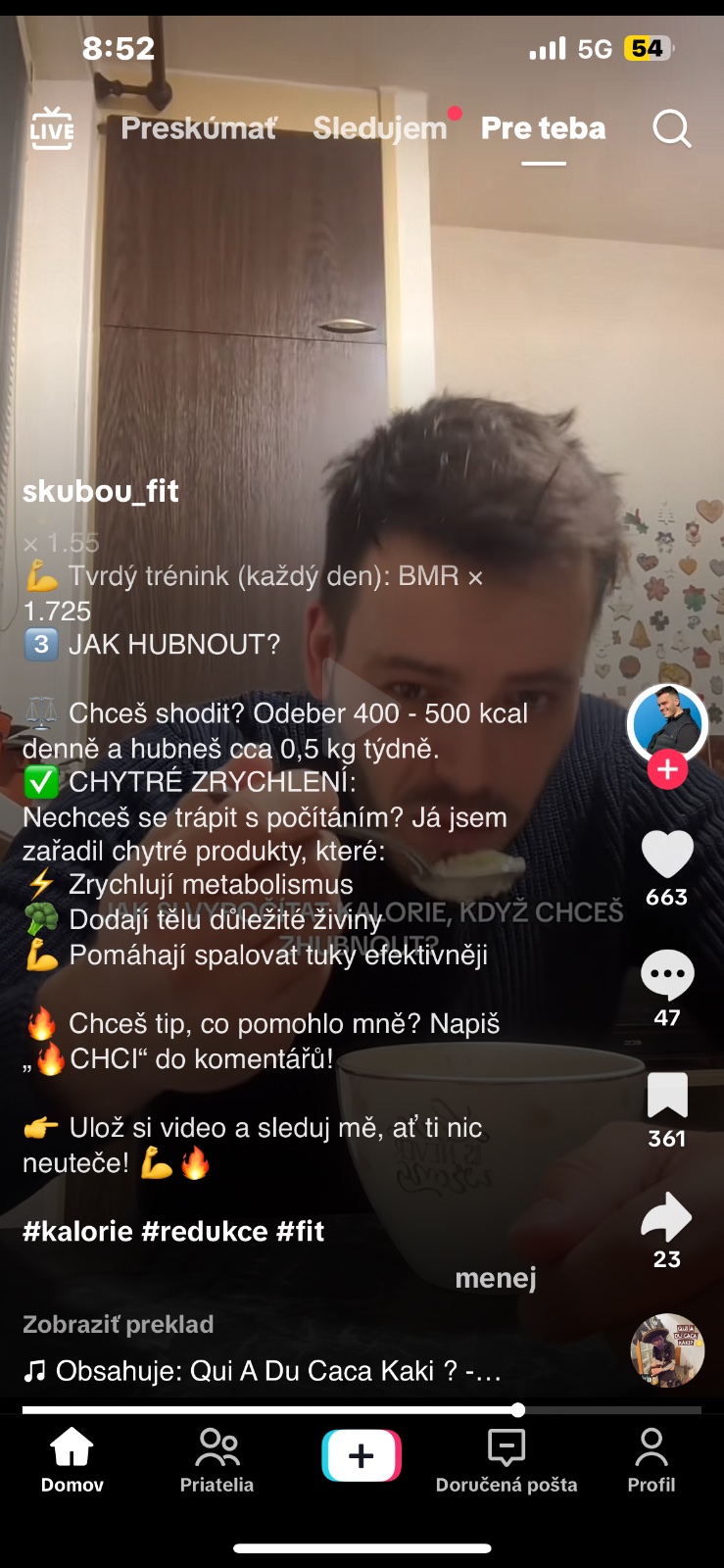Select the Pre teba tab
This screenshot has width=724, height=1568.
(x=543, y=128)
